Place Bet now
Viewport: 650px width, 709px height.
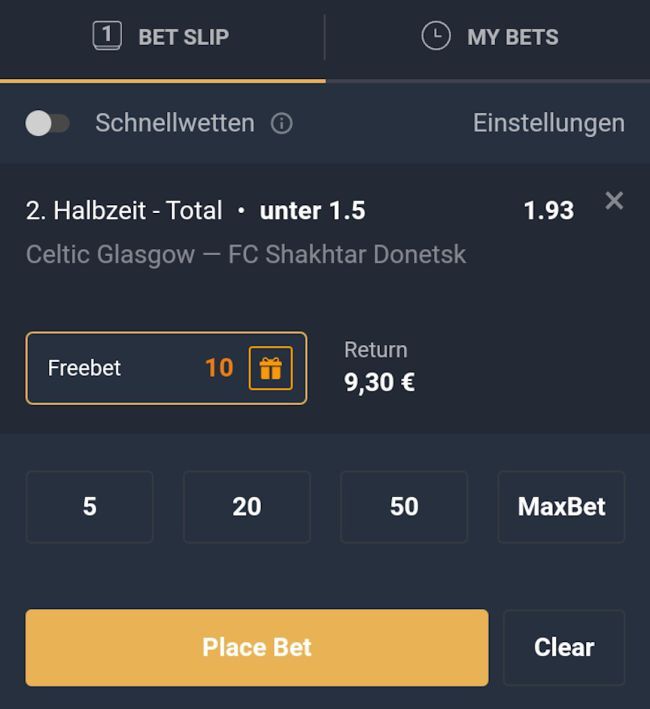pos(257,647)
